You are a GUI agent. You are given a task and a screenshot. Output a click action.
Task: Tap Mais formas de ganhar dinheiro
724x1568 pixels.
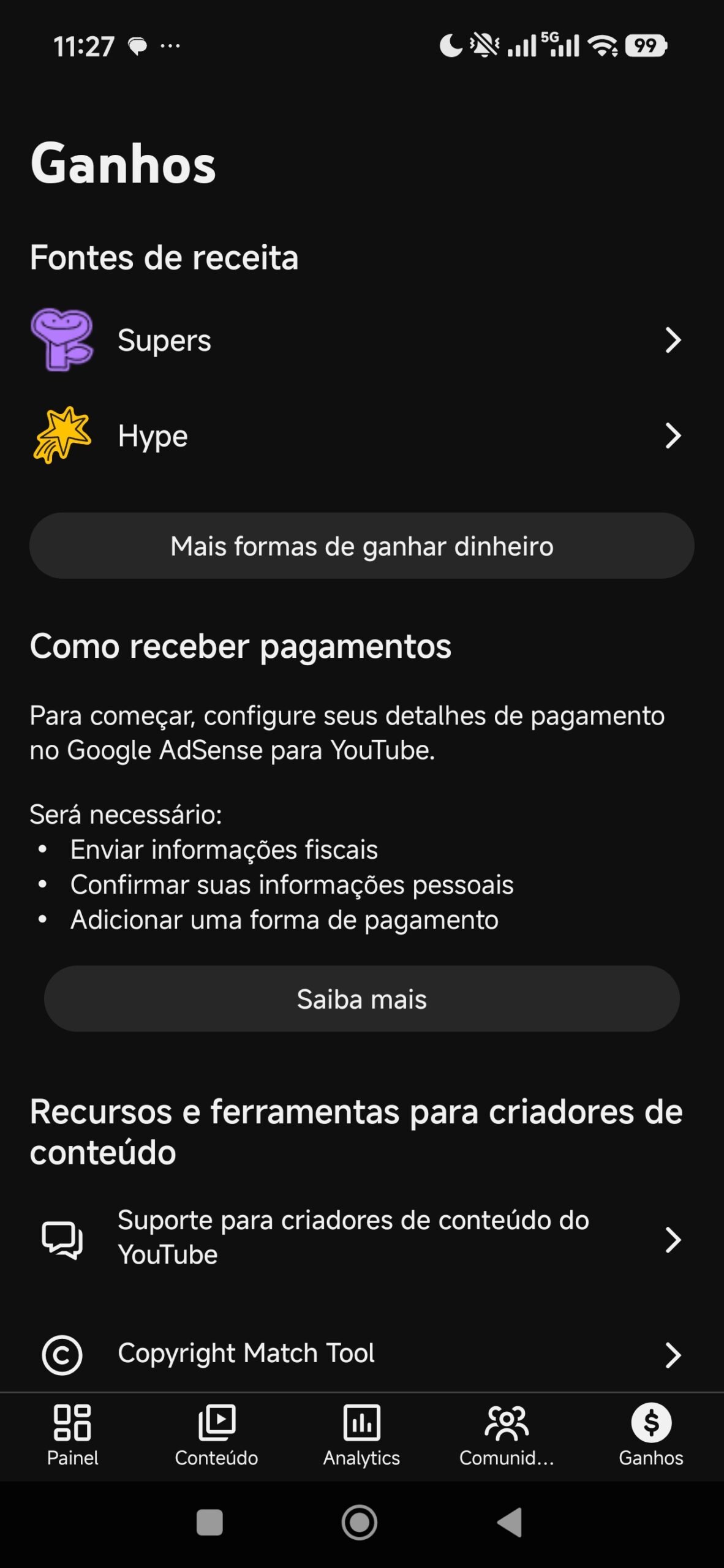coord(361,546)
